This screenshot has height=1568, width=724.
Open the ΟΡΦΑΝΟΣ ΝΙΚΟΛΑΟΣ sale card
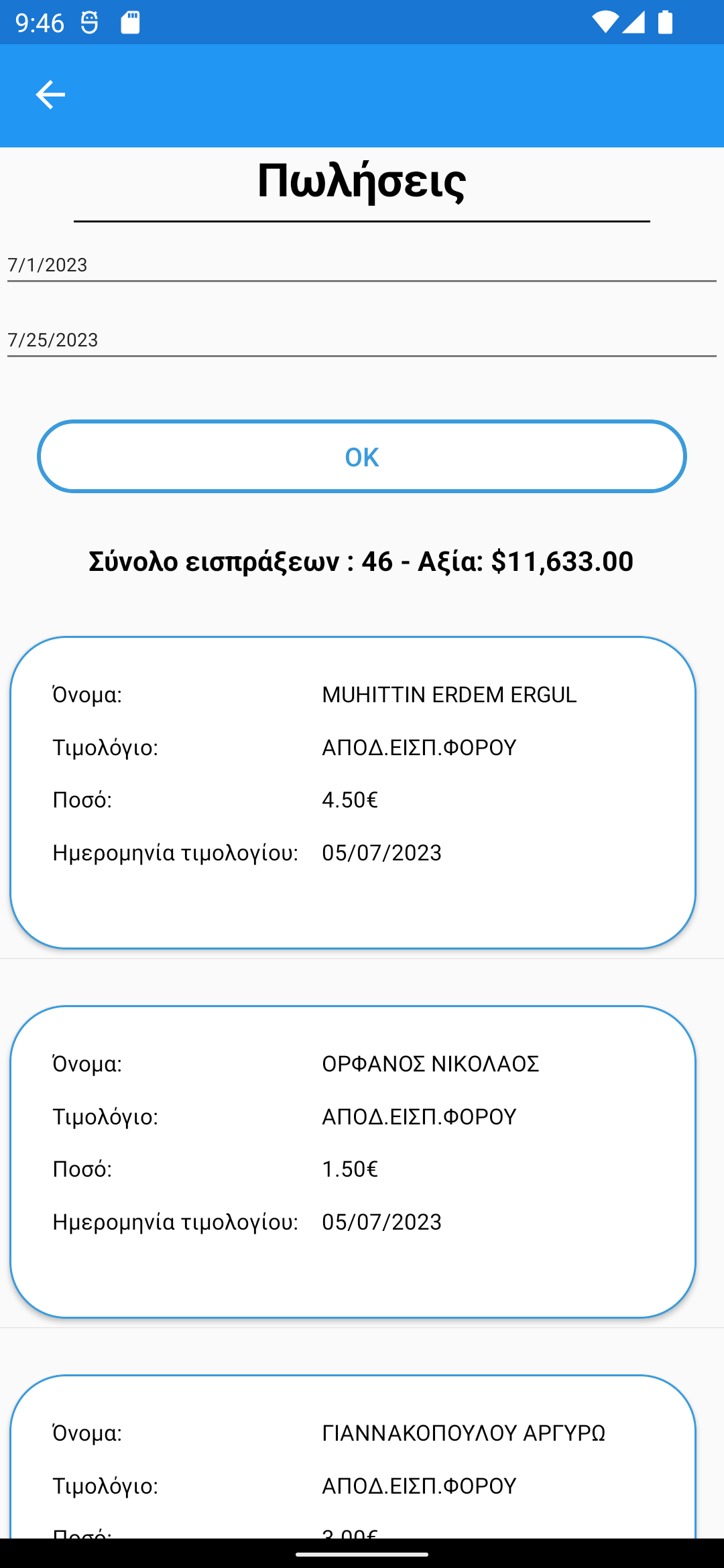[x=353, y=1161]
